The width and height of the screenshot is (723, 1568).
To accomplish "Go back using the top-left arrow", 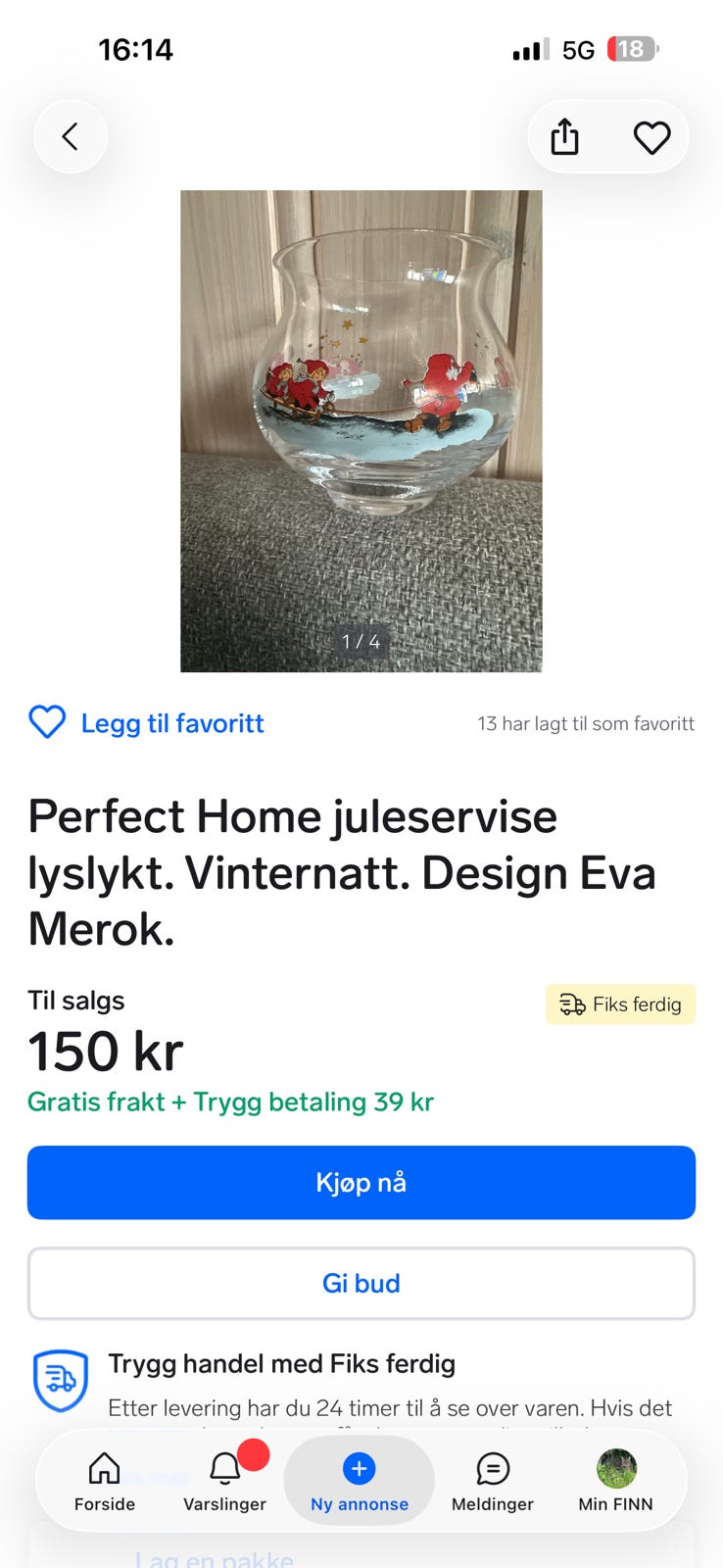I will (71, 136).
